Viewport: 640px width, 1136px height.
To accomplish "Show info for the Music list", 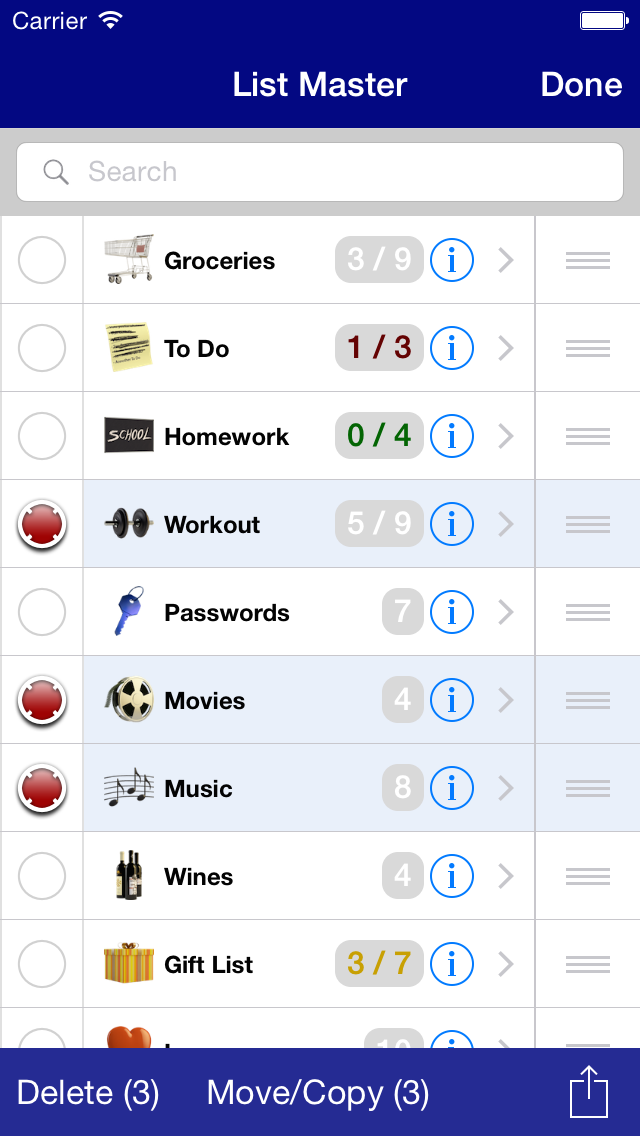I will 452,789.
